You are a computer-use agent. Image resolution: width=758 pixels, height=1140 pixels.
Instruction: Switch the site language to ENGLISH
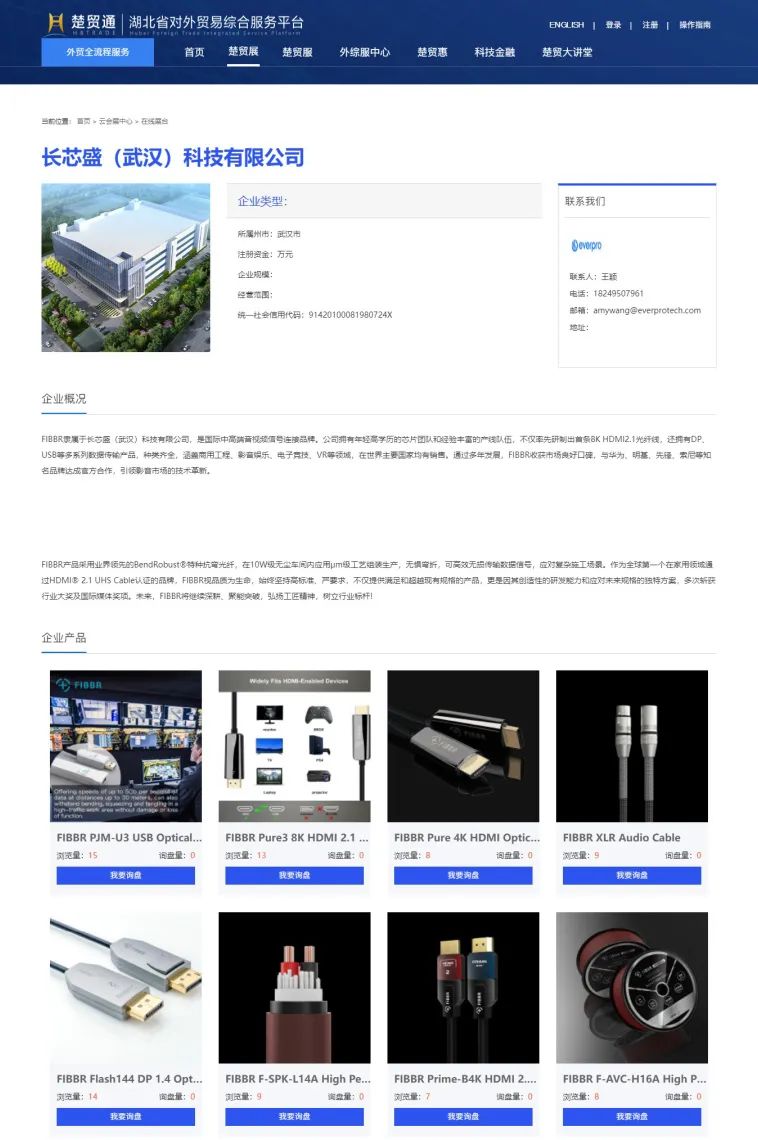[566, 25]
